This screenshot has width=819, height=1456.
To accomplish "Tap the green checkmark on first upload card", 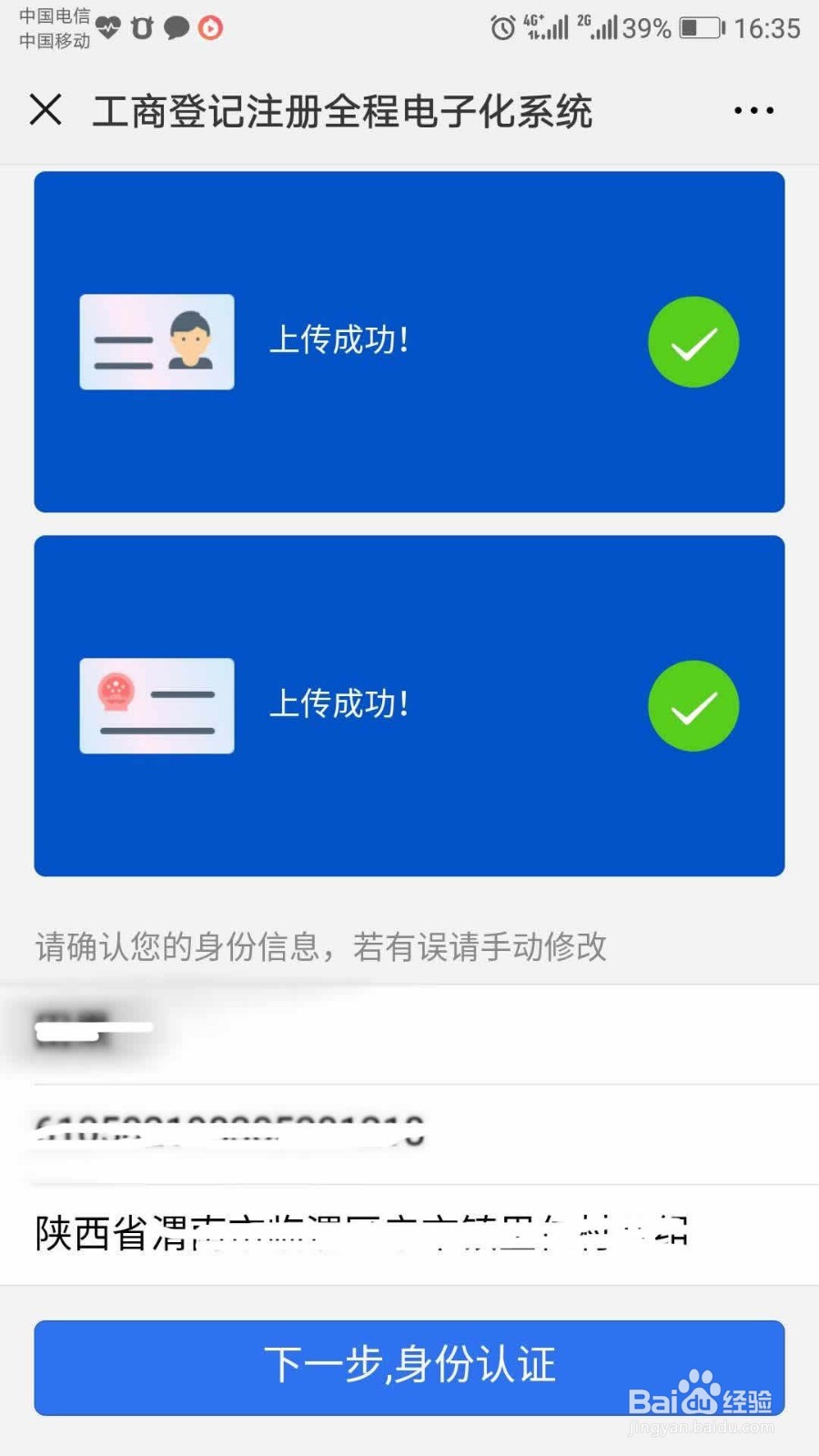I will point(693,342).
